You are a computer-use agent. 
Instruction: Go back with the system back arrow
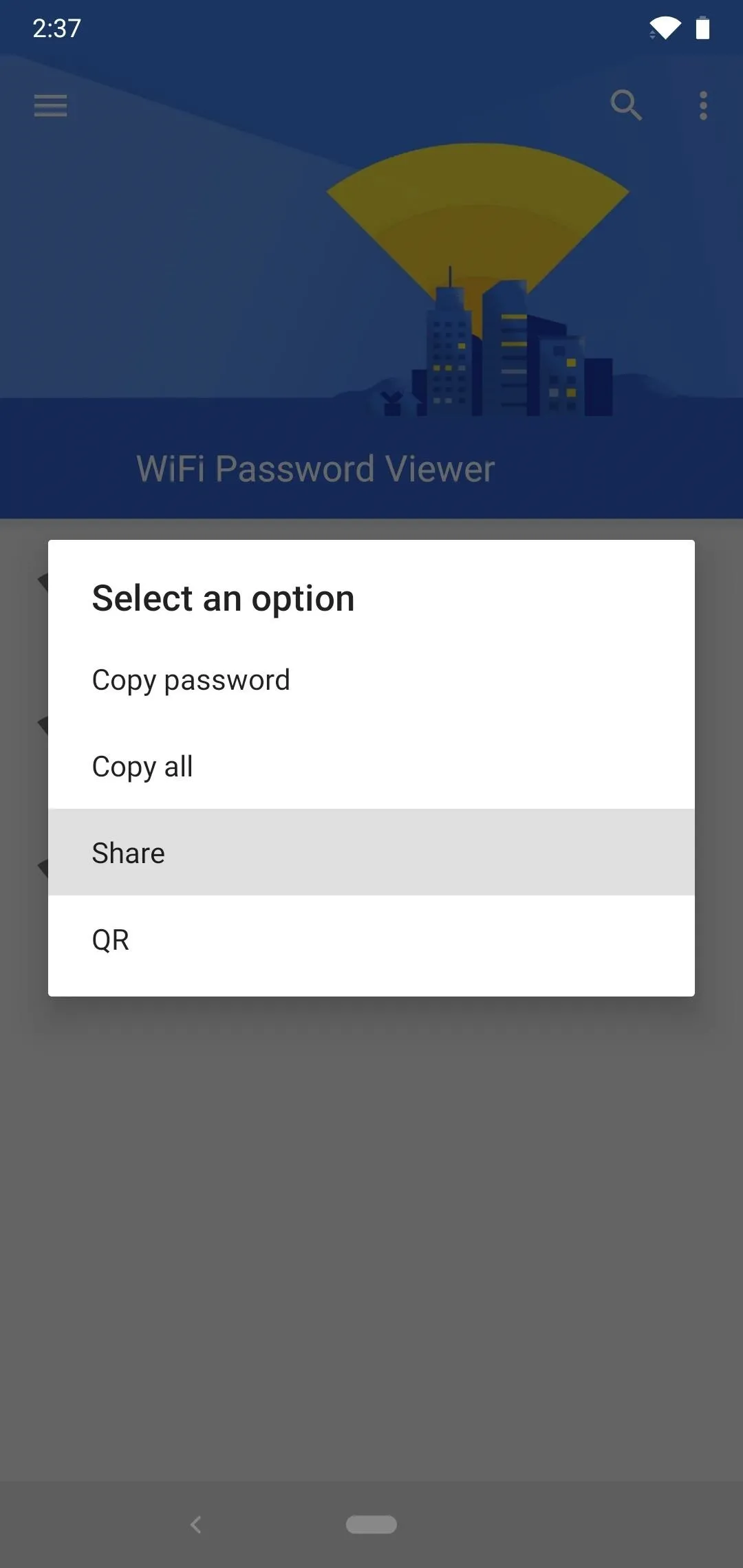point(196,1525)
